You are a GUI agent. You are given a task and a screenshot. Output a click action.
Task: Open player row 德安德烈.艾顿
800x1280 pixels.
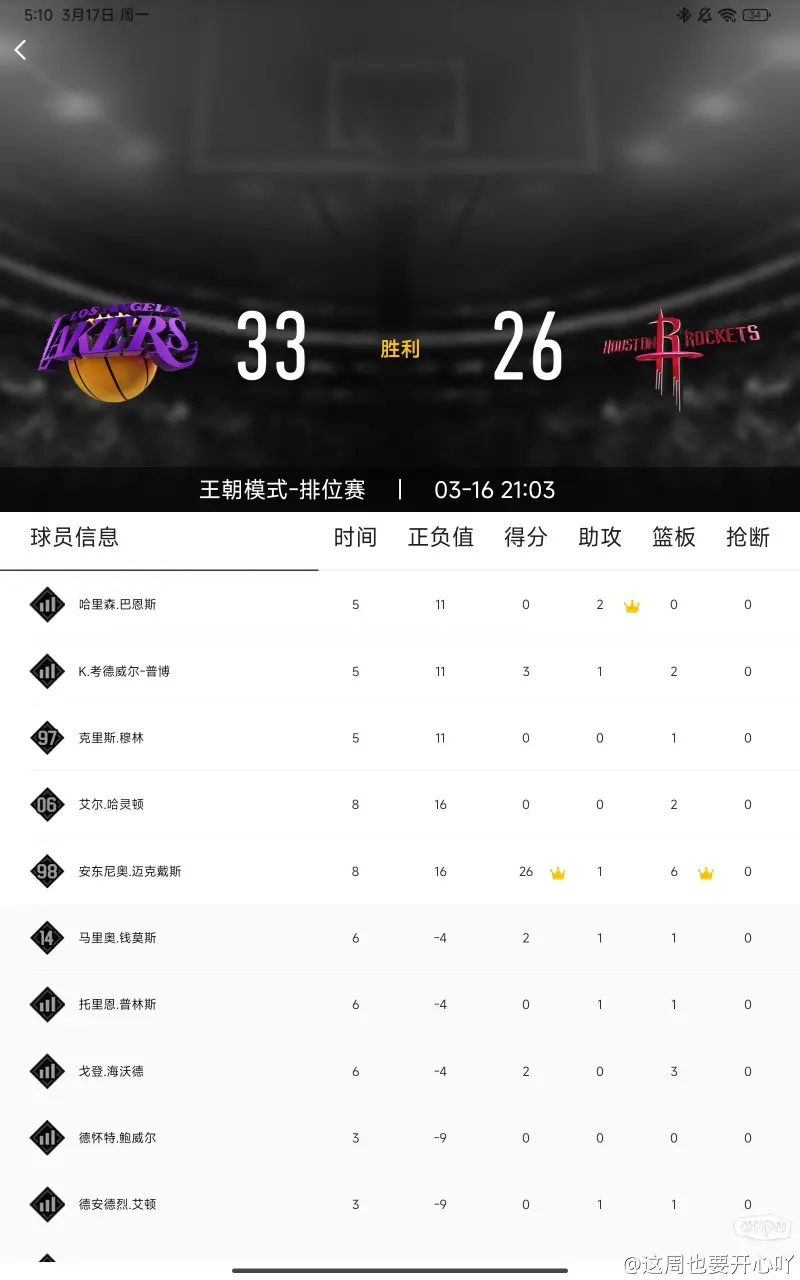pyautogui.click(x=117, y=1204)
